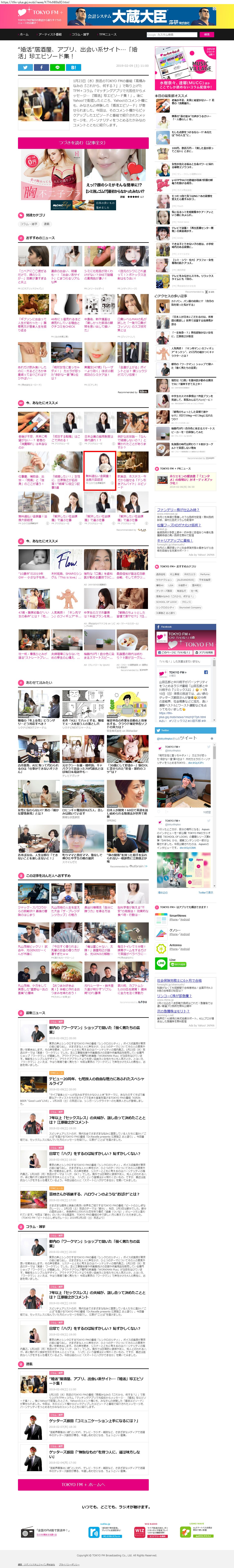
Task: Share the article on Facebook
Action: pos(41,68)
